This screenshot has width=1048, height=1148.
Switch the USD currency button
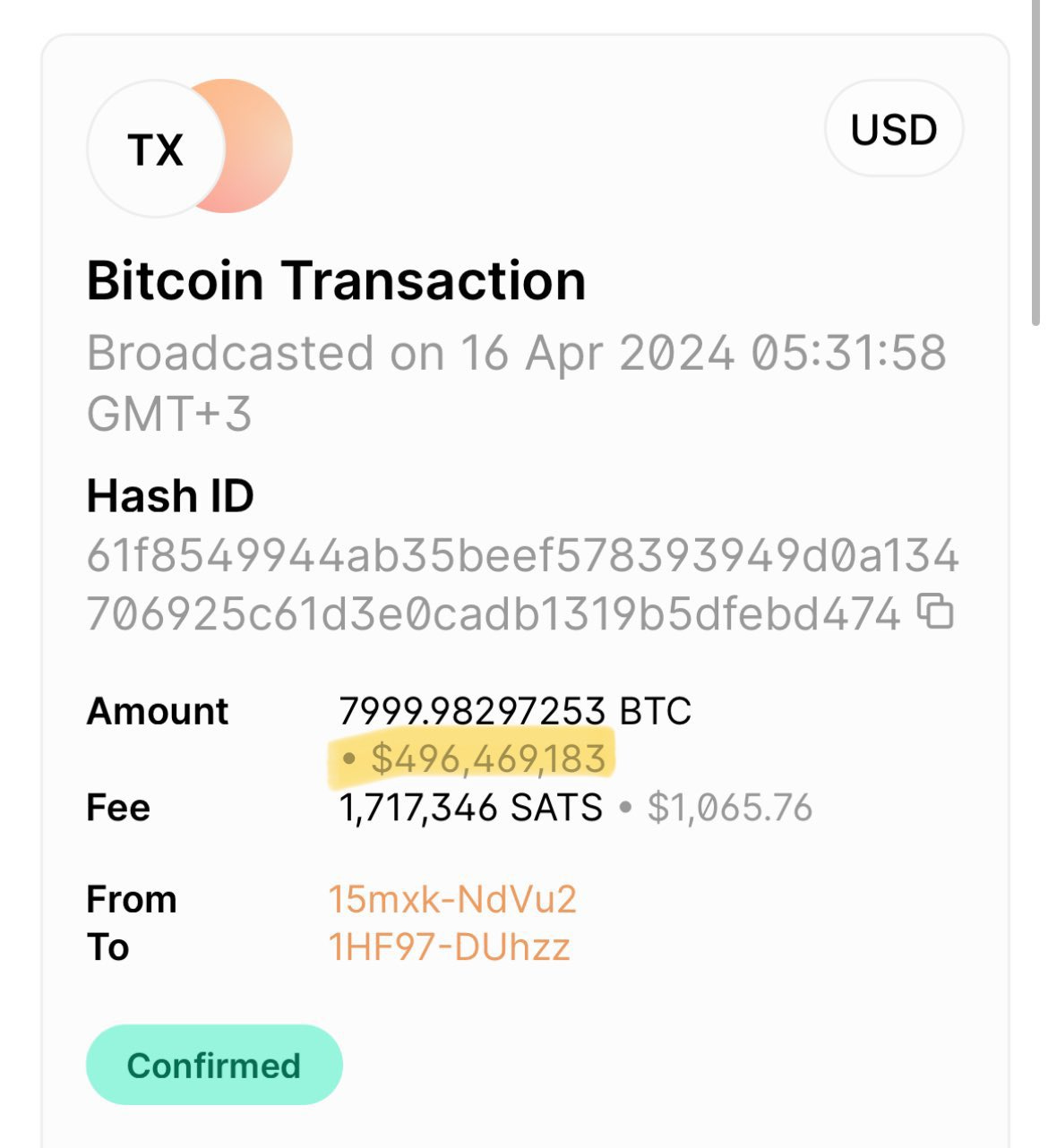click(893, 130)
